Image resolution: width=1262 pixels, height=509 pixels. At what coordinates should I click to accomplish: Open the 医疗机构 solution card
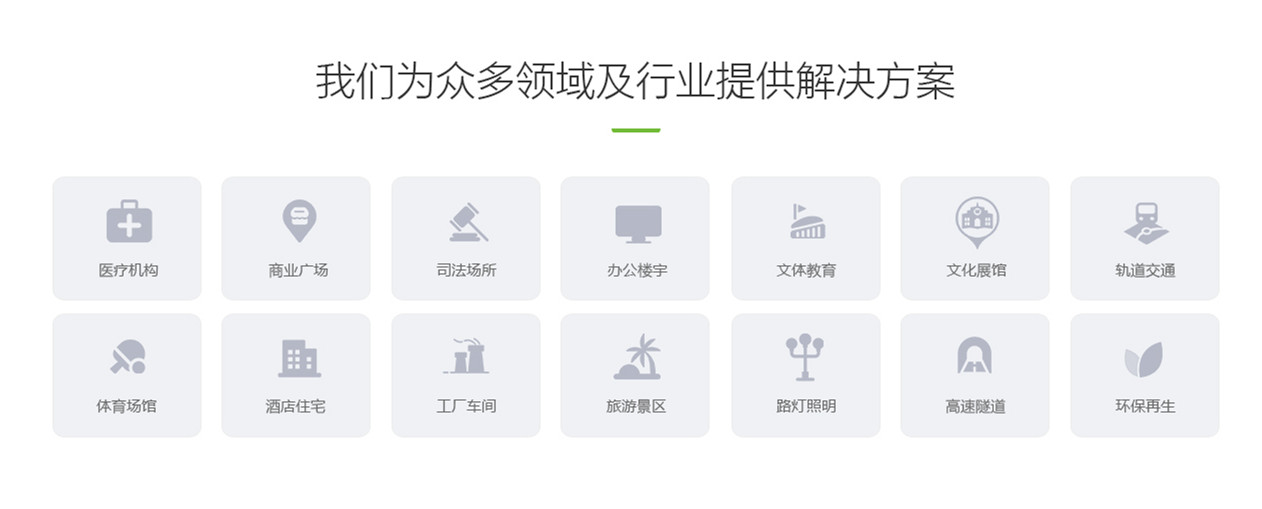[x=127, y=238]
